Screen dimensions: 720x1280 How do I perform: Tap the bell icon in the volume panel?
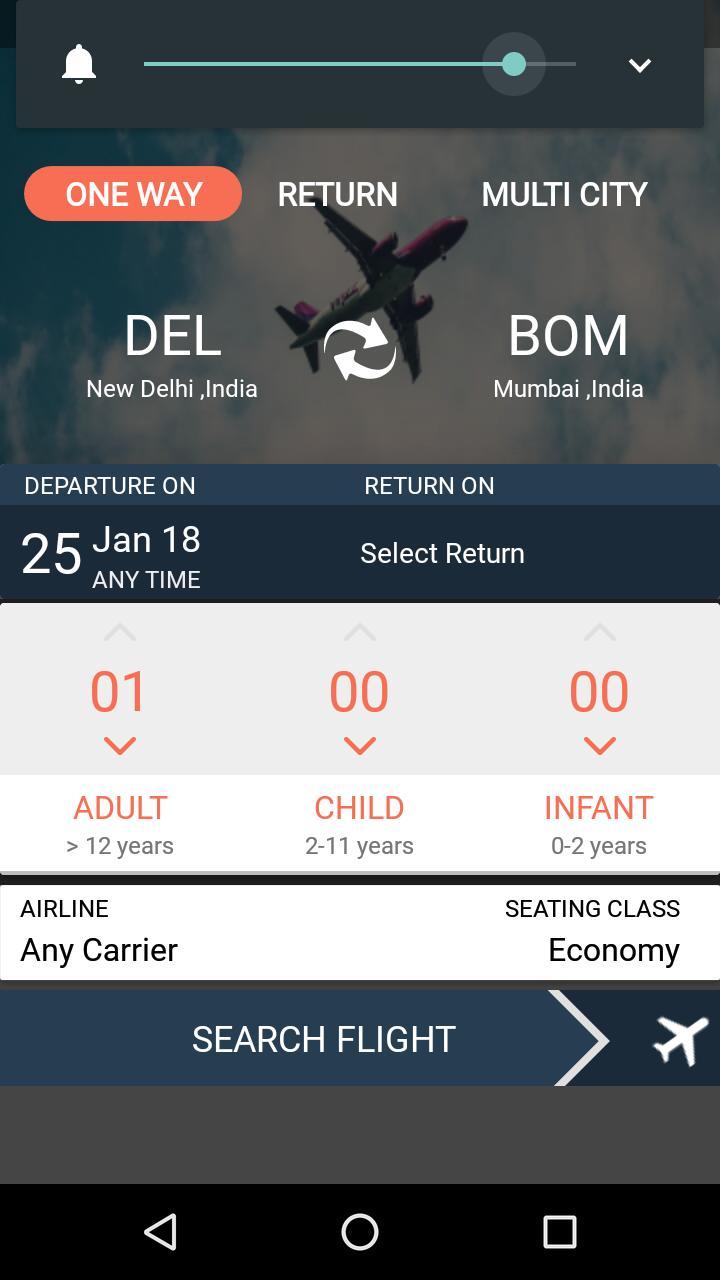[78, 65]
